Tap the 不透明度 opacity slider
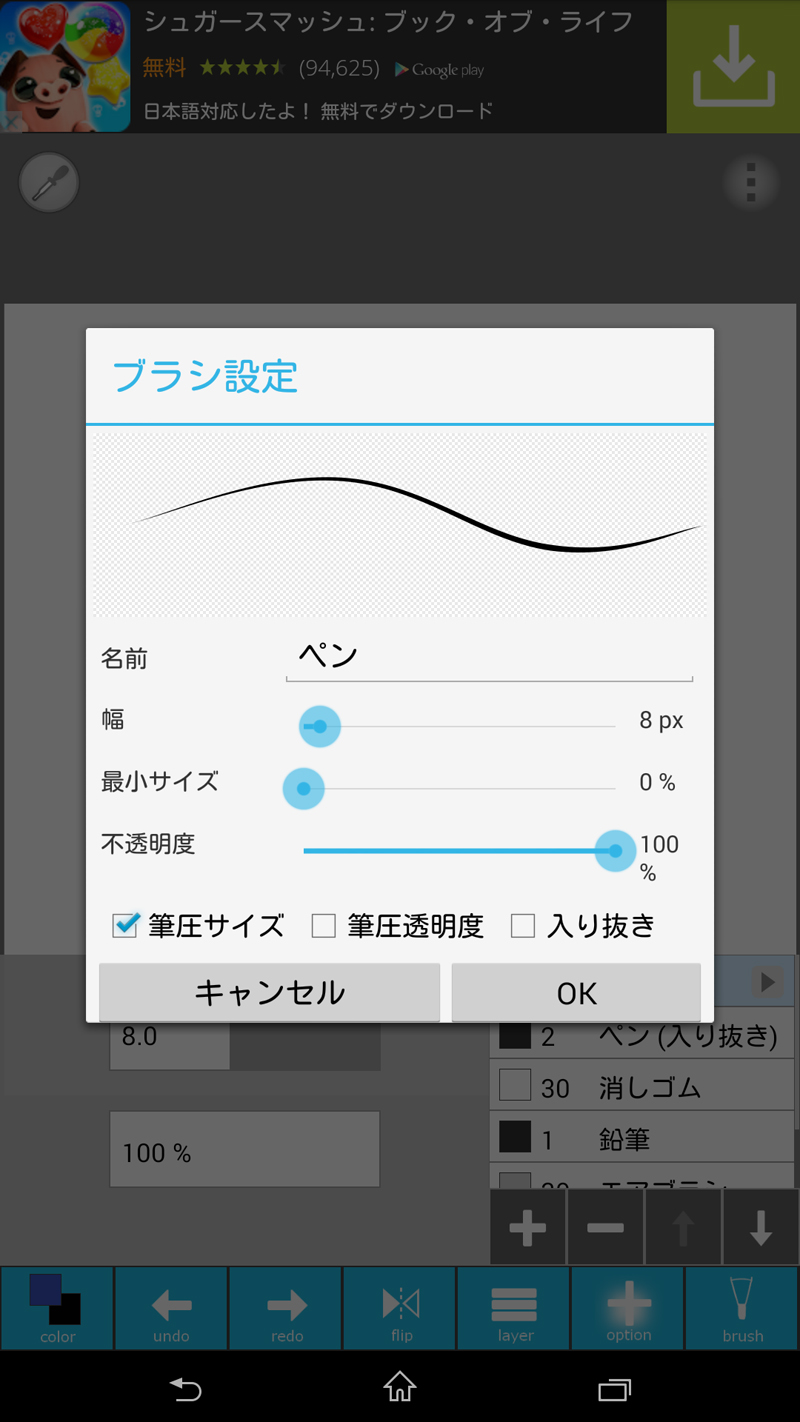800x1422 pixels. click(x=459, y=851)
